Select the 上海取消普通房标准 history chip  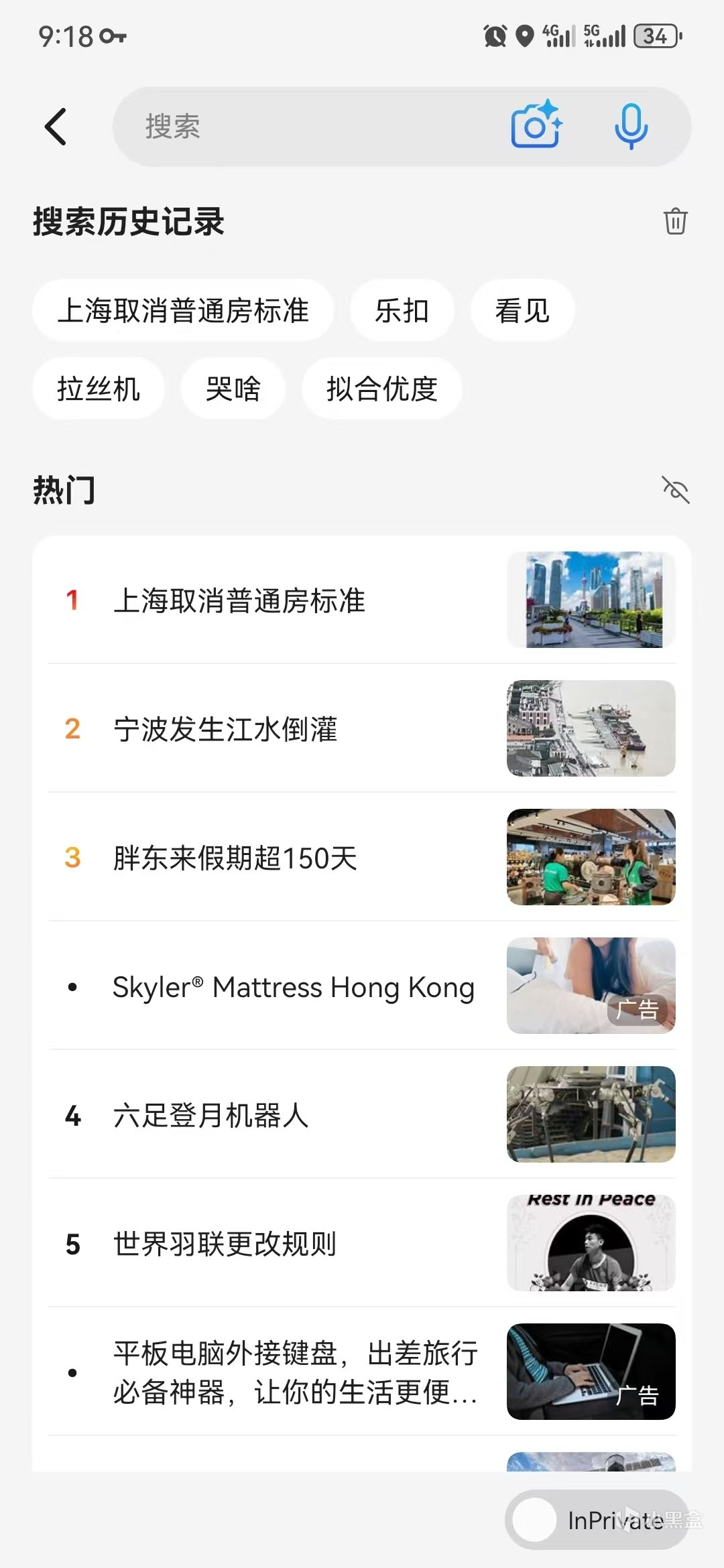pos(183,311)
